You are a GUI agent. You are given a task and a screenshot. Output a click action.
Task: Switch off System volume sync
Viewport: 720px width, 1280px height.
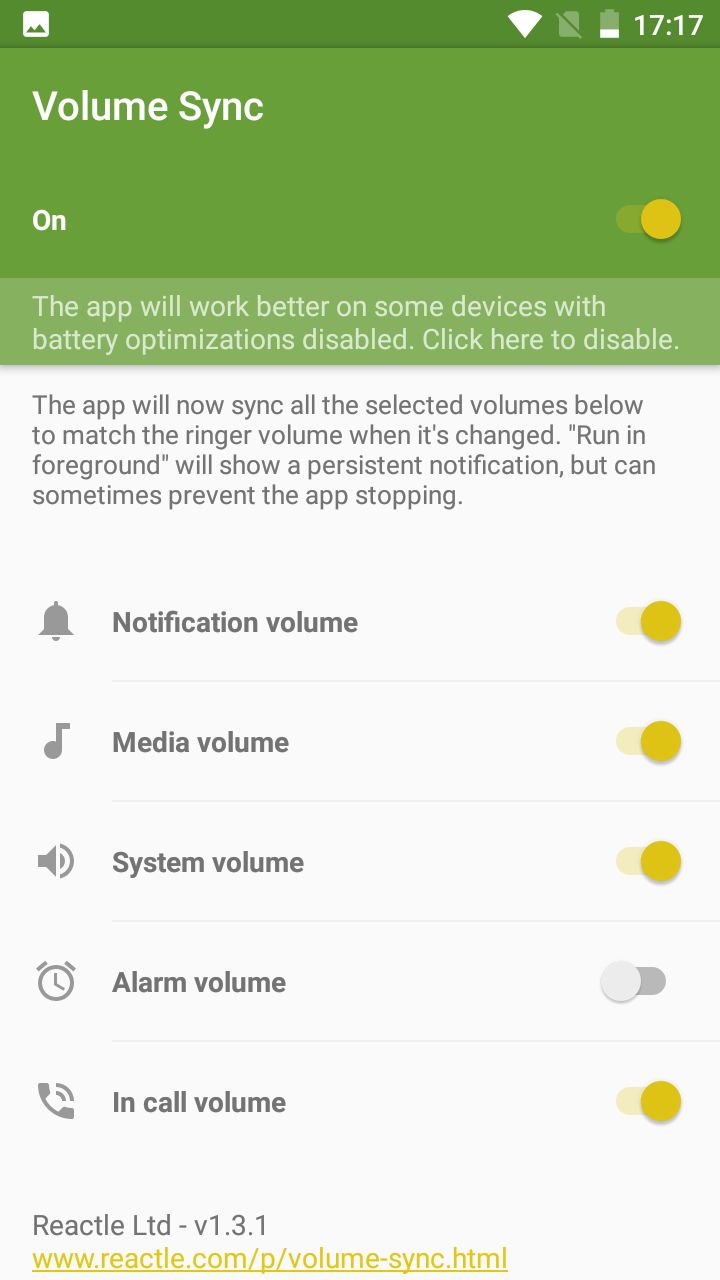coord(648,861)
